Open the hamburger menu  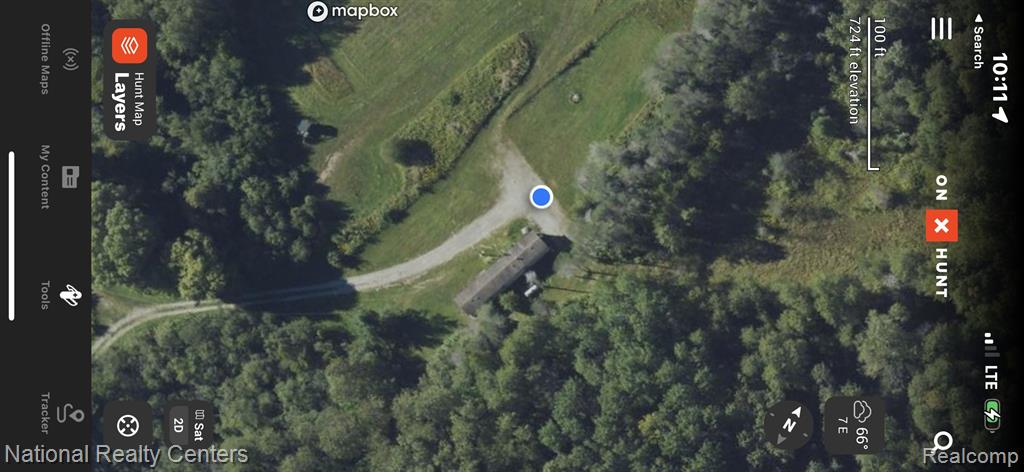(x=941, y=29)
